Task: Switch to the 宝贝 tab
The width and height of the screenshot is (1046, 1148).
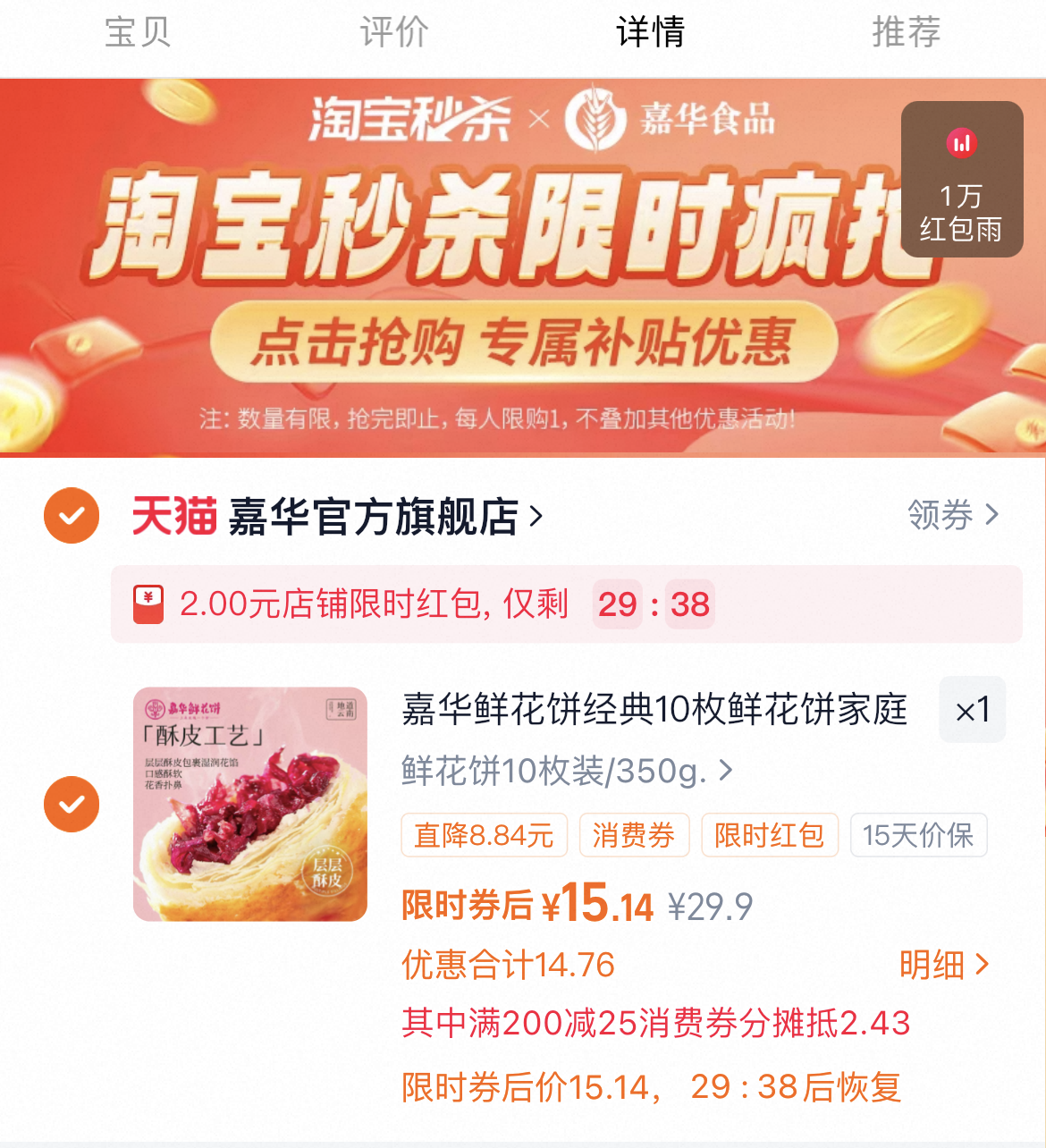Action: (x=137, y=32)
